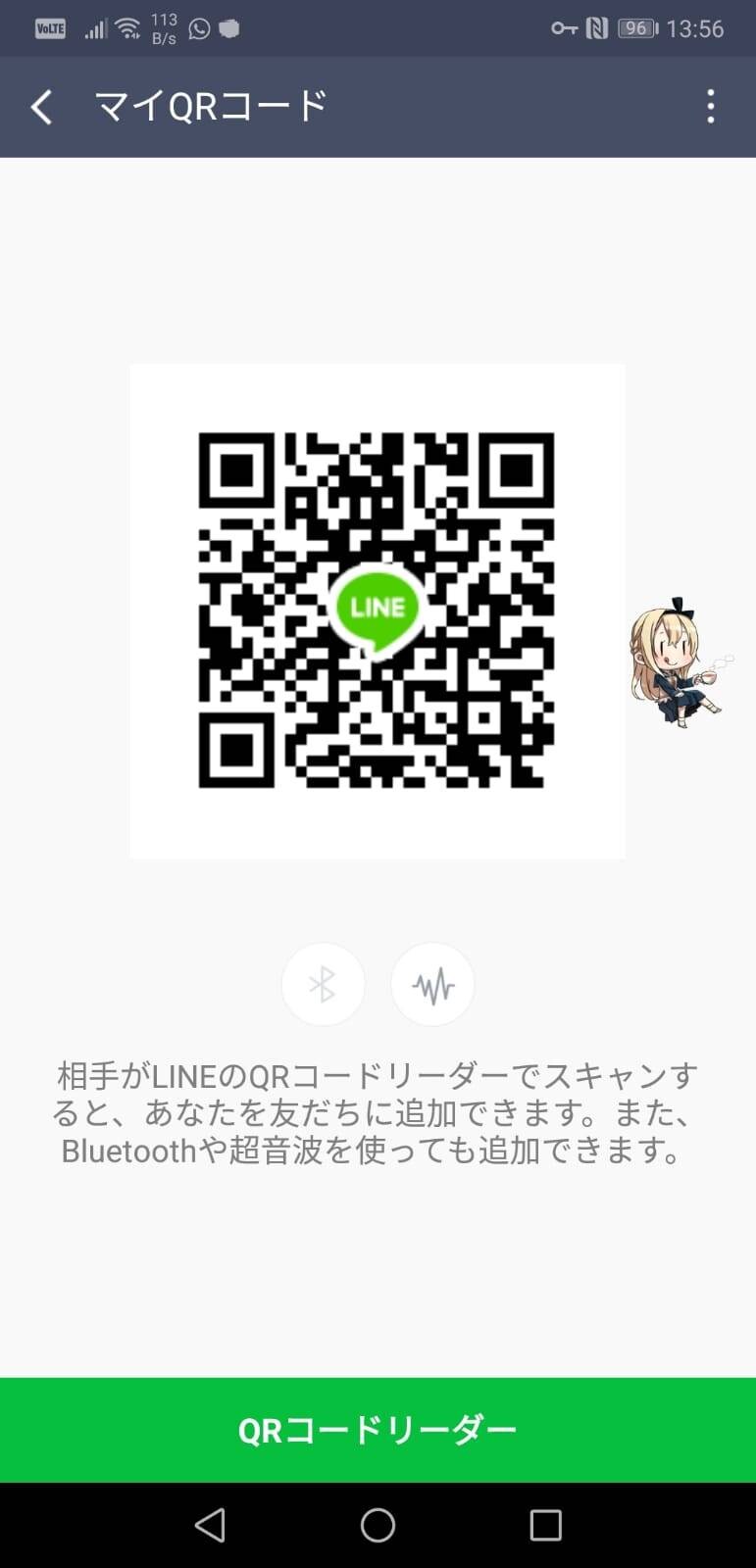Image resolution: width=756 pixels, height=1568 pixels.
Task: Tap the system home button
Action: tap(378, 1525)
